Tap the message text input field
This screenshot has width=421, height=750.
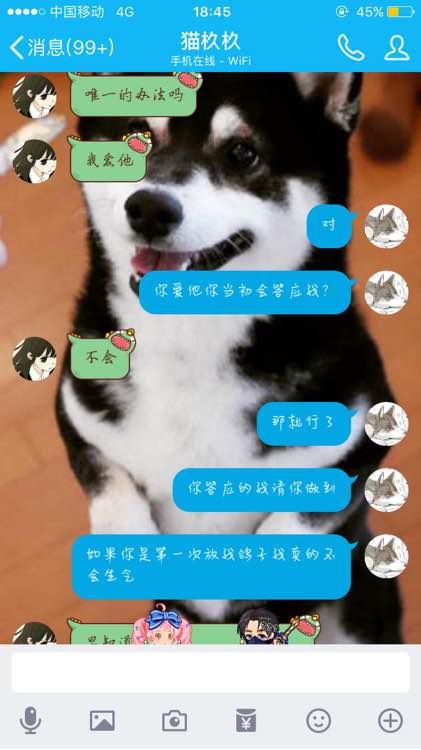pos(210,672)
